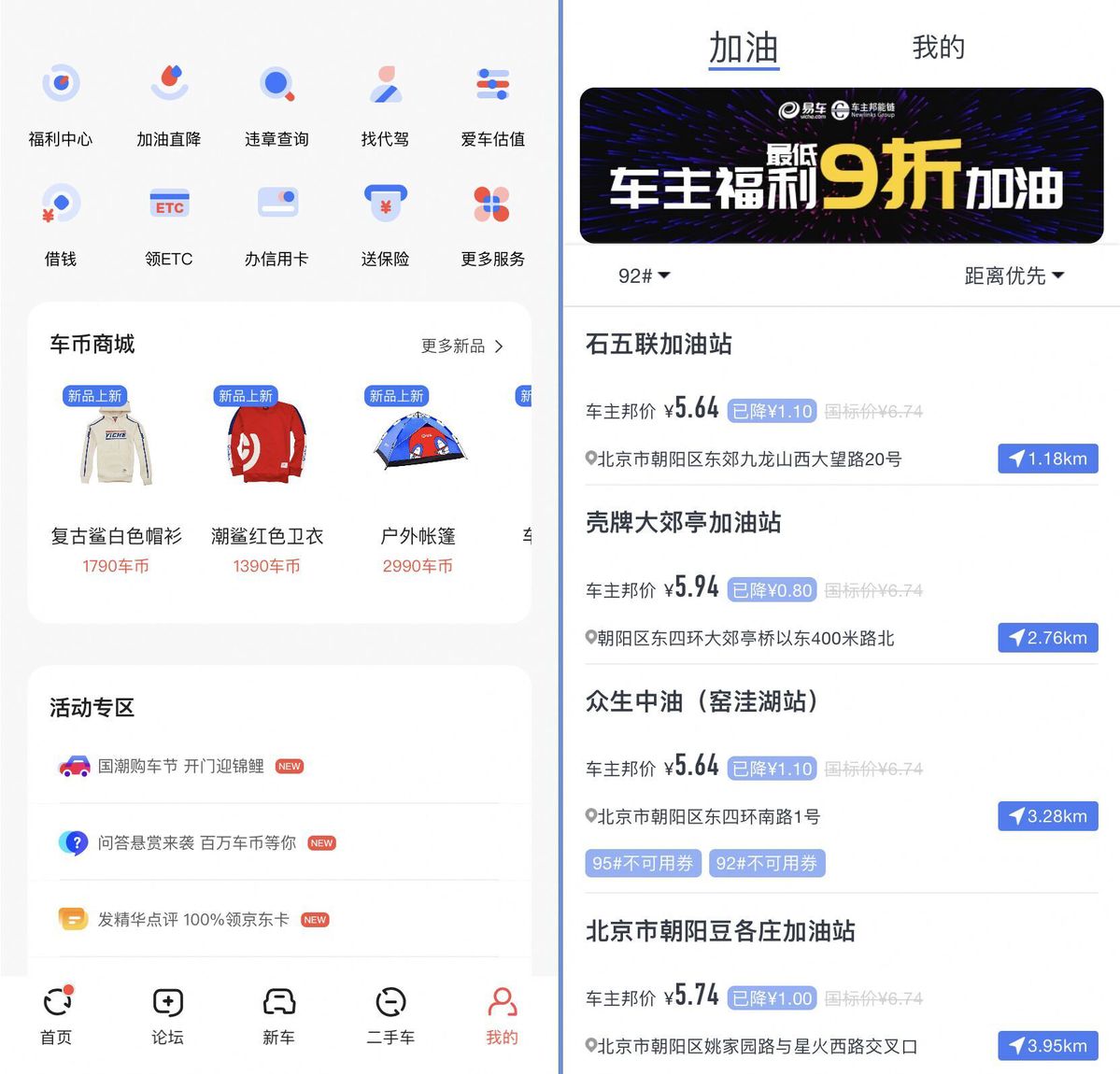Screen dimensions: 1120x1074
Task: Open 福利中心 service
Action: [61, 103]
